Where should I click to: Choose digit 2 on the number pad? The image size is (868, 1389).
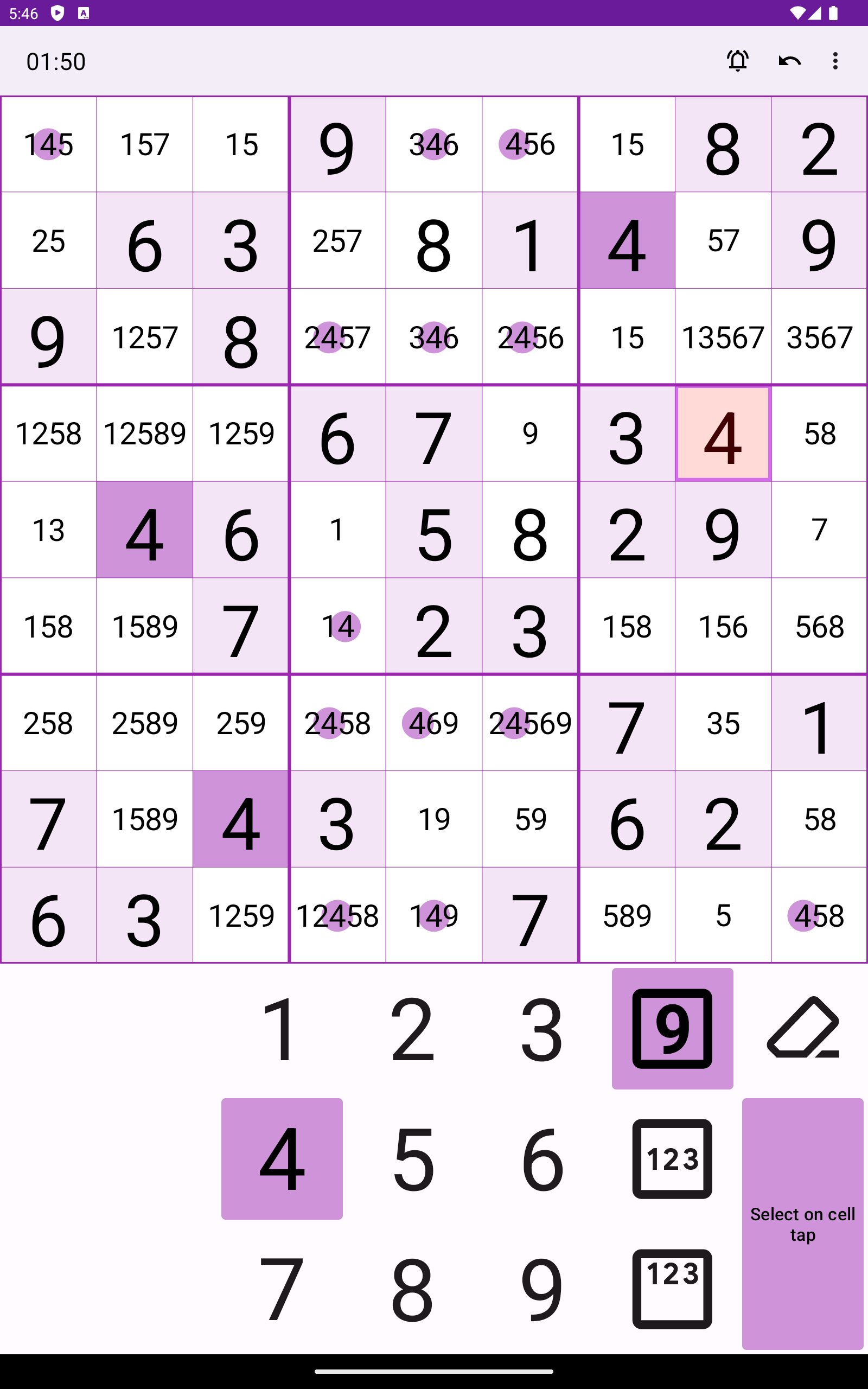(412, 1029)
